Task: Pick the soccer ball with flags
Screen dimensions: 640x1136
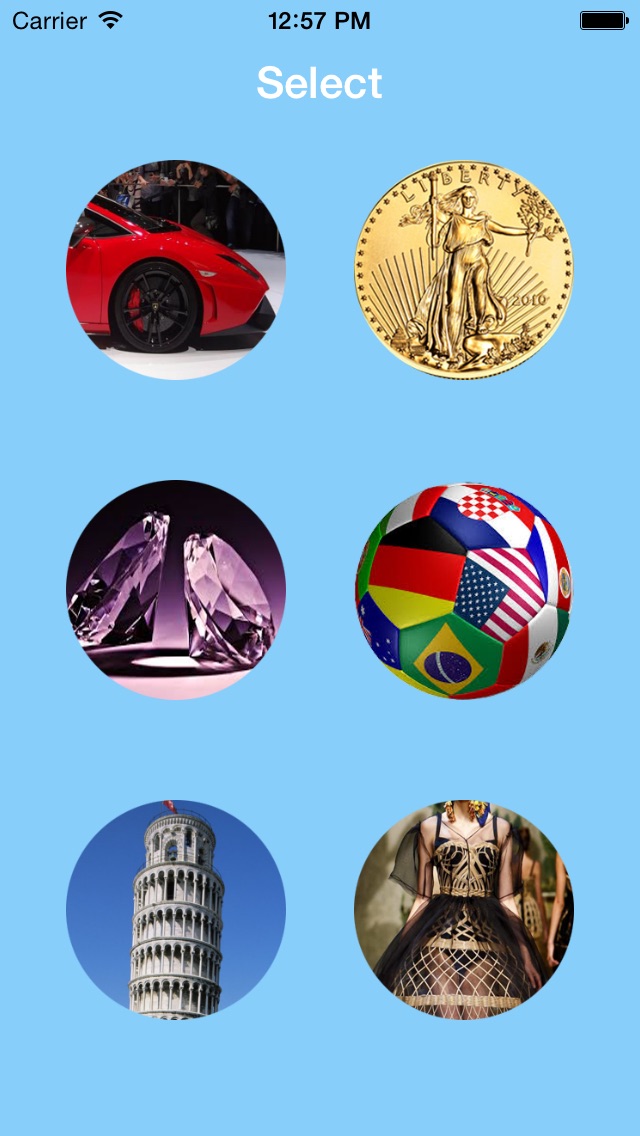Action: (464, 590)
